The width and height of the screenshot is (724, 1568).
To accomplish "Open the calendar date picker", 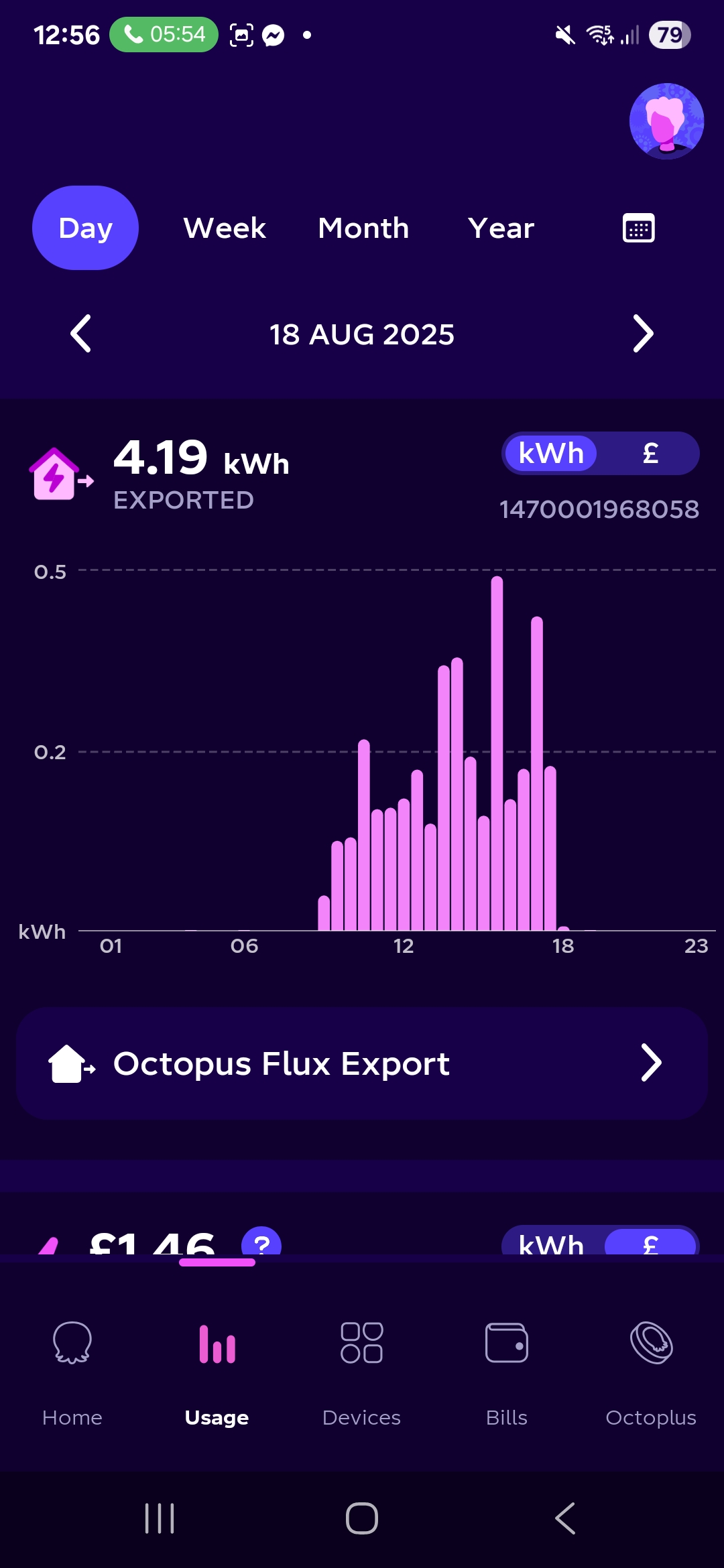I will point(638,228).
